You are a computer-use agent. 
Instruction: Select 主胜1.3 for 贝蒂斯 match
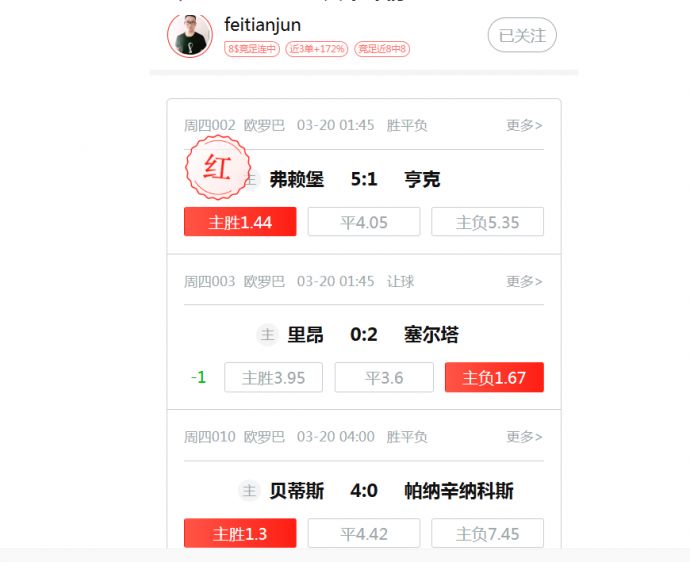(x=240, y=534)
